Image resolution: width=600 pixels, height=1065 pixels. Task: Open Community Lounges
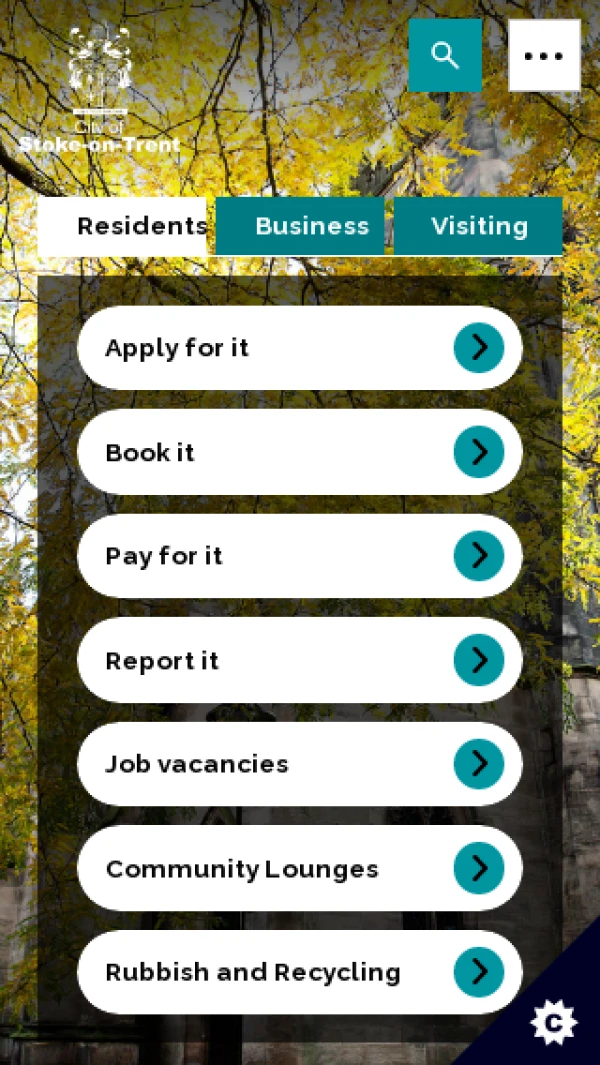click(x=300, y=869)
